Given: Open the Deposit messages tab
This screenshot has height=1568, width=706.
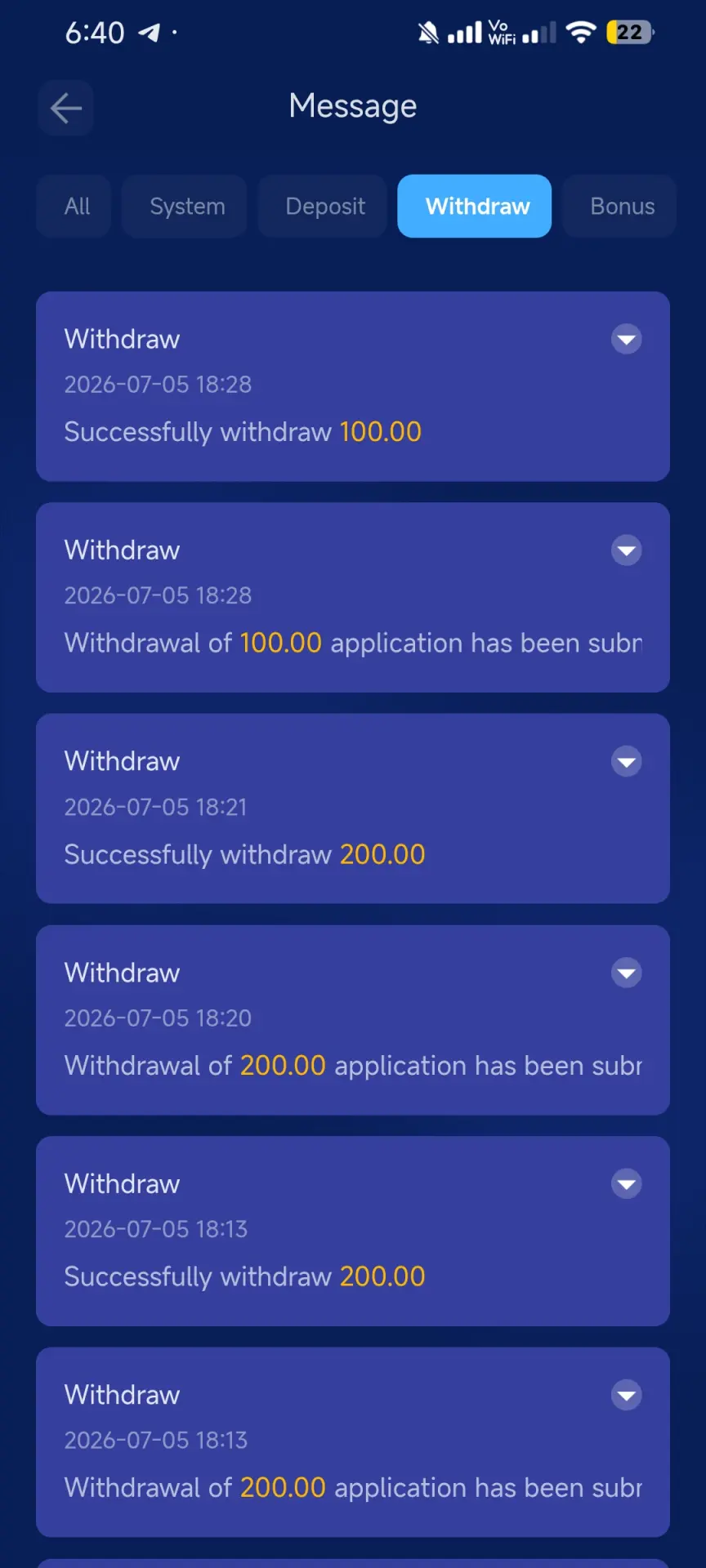Looking at the screenshot, I should tap(323, 206).
